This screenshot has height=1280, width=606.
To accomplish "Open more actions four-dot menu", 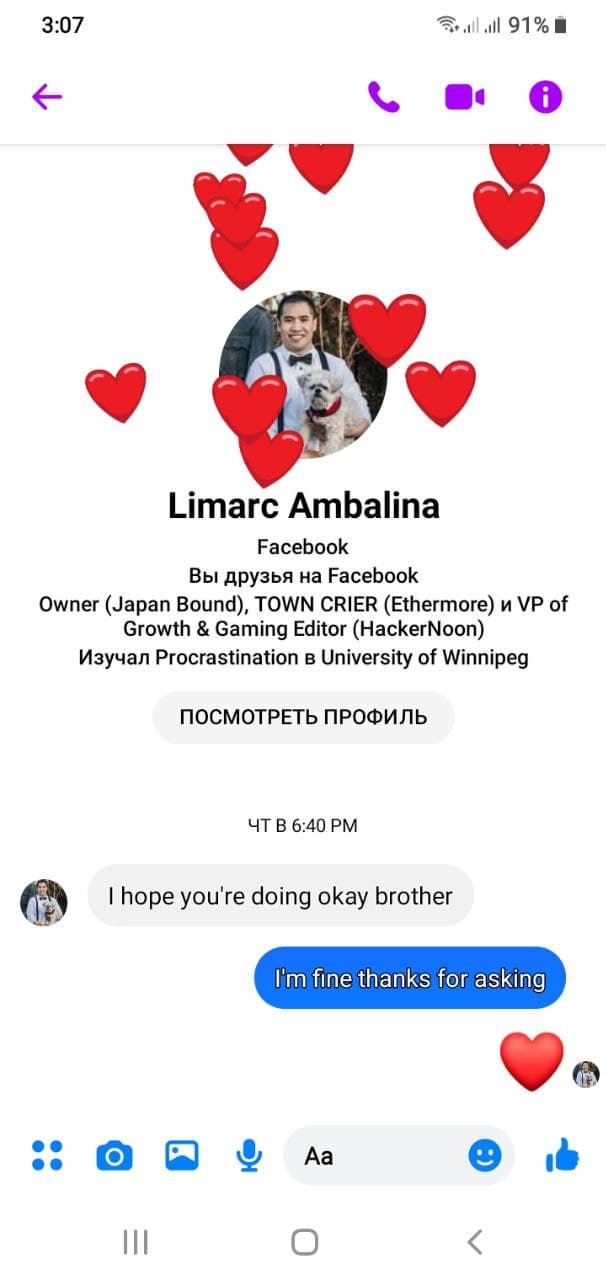I will 47,1156.
